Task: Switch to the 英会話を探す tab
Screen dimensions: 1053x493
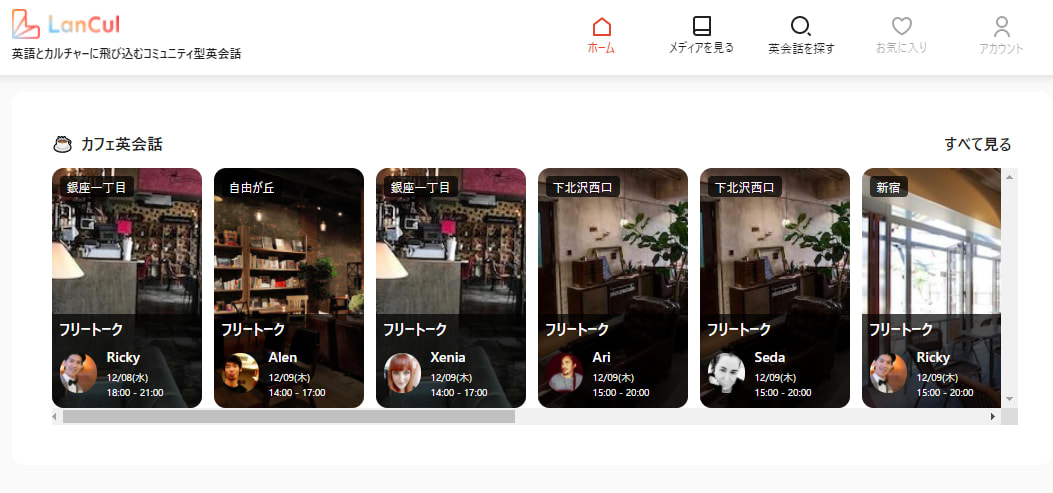Action: (x=801, y=35)
